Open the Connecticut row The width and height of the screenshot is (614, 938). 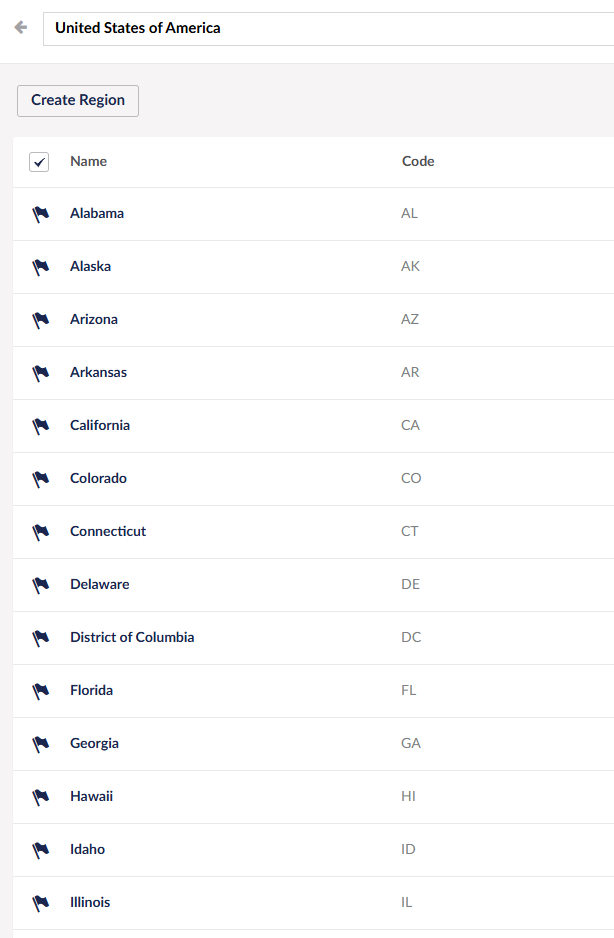[108, 531]
